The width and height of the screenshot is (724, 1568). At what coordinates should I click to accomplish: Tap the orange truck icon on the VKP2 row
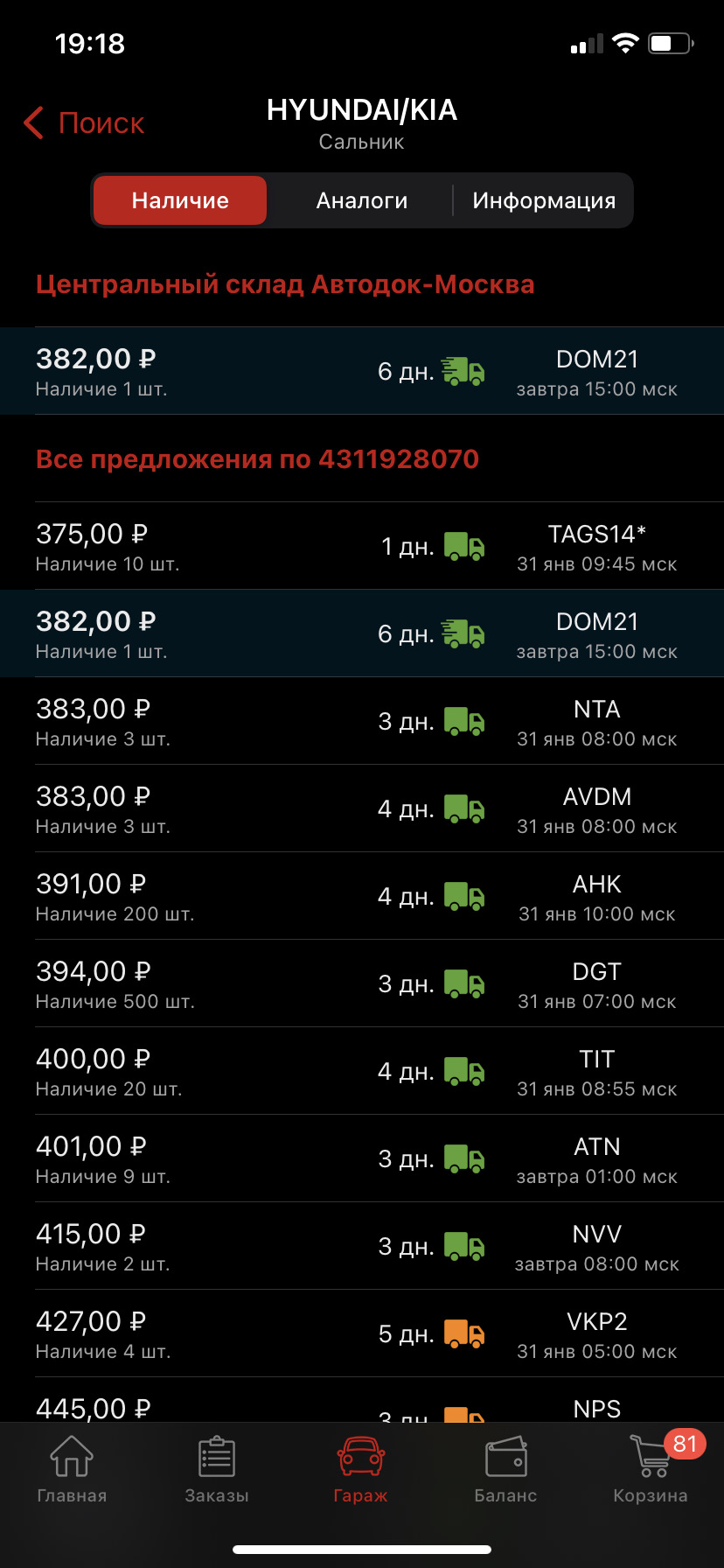(x=463, y=1333)
